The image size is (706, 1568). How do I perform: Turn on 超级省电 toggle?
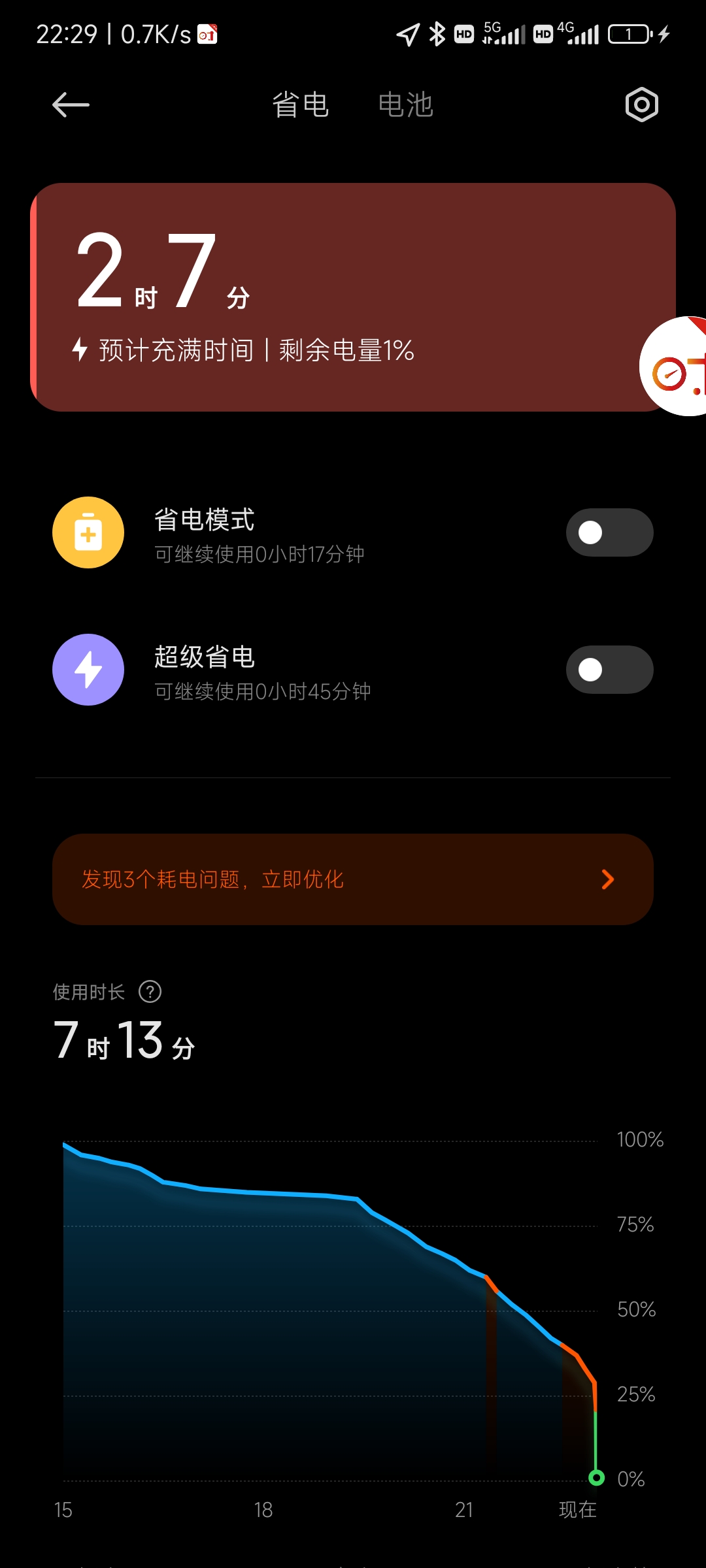pyautogui.click(x=609, y=670)
